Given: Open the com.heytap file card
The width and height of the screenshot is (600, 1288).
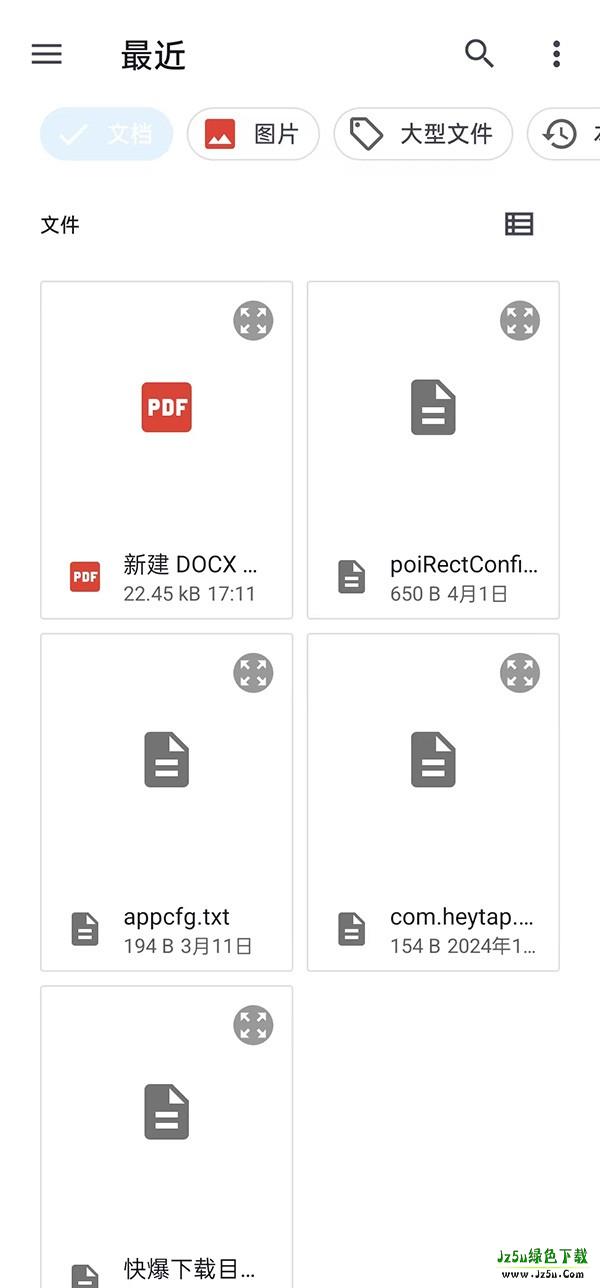Looking at the screenshot, I should (x=433, y=802).
